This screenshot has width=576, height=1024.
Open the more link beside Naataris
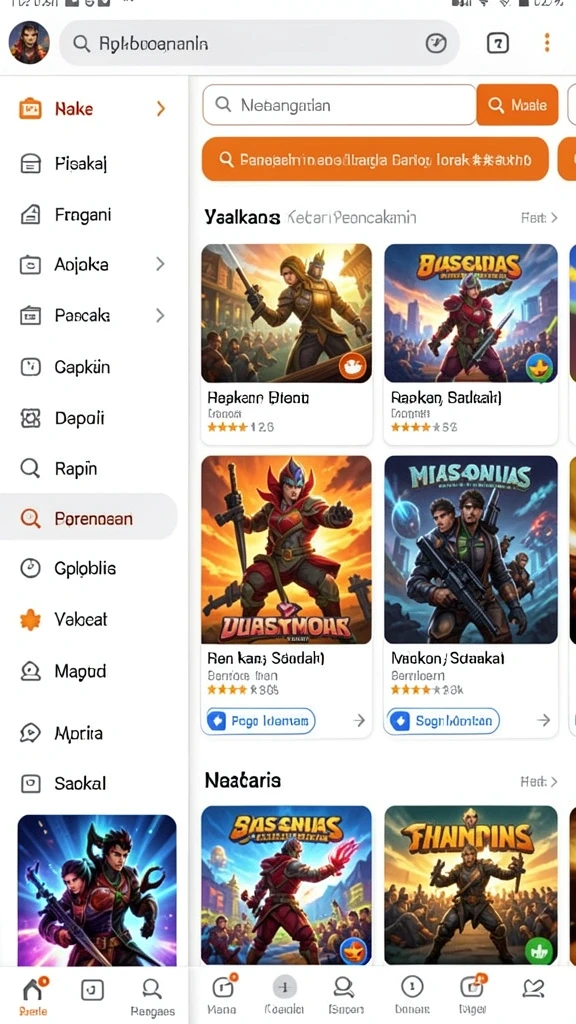(x=539, y=781)
